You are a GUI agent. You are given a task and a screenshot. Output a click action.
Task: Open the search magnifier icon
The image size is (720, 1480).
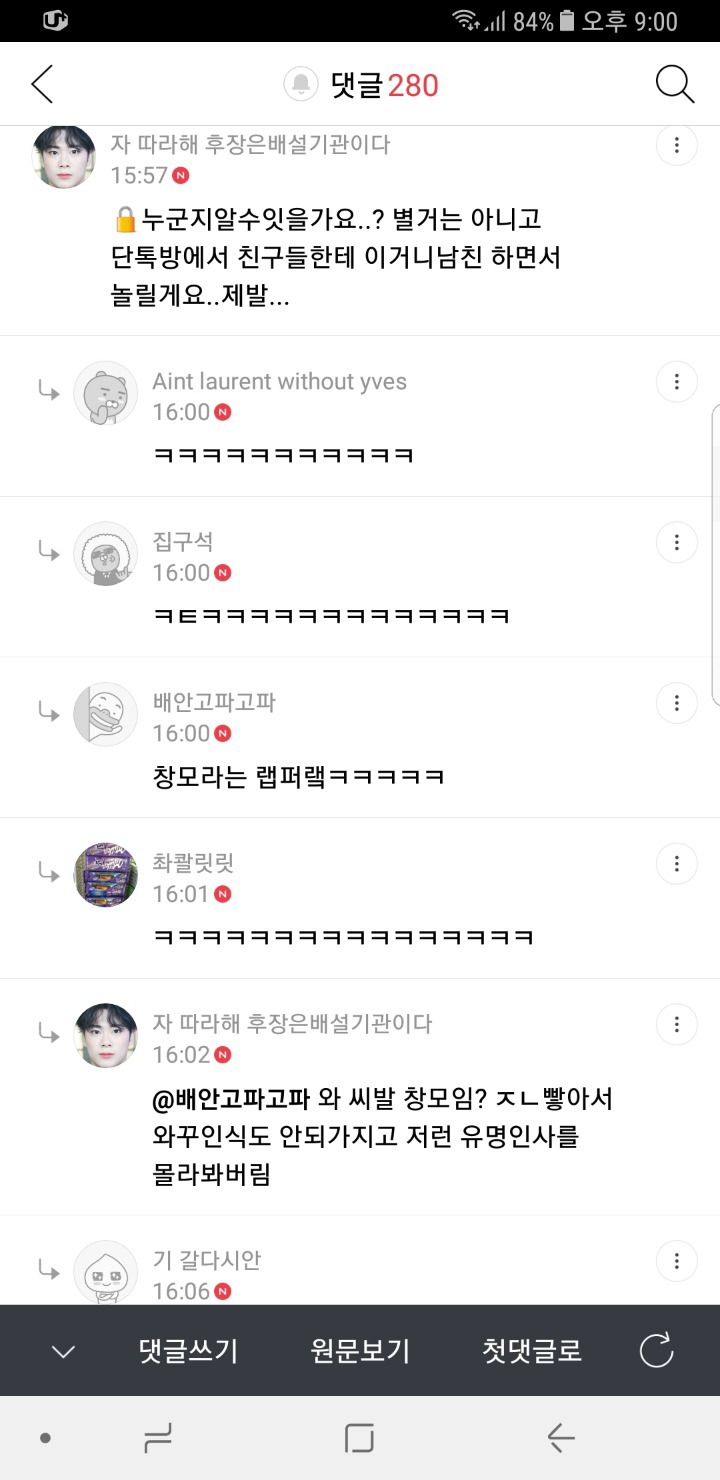point(675,85)
